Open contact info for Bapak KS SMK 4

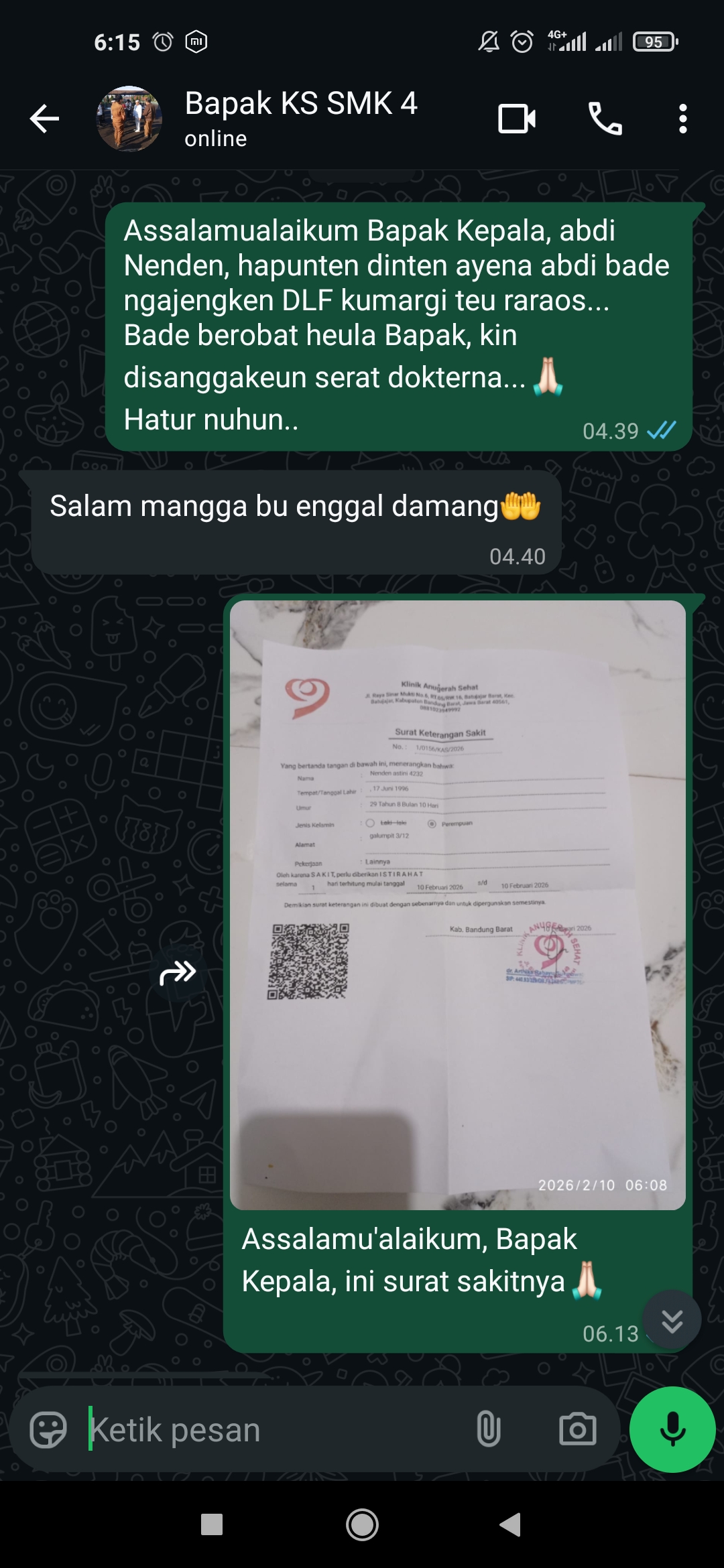tap(302, 118)
